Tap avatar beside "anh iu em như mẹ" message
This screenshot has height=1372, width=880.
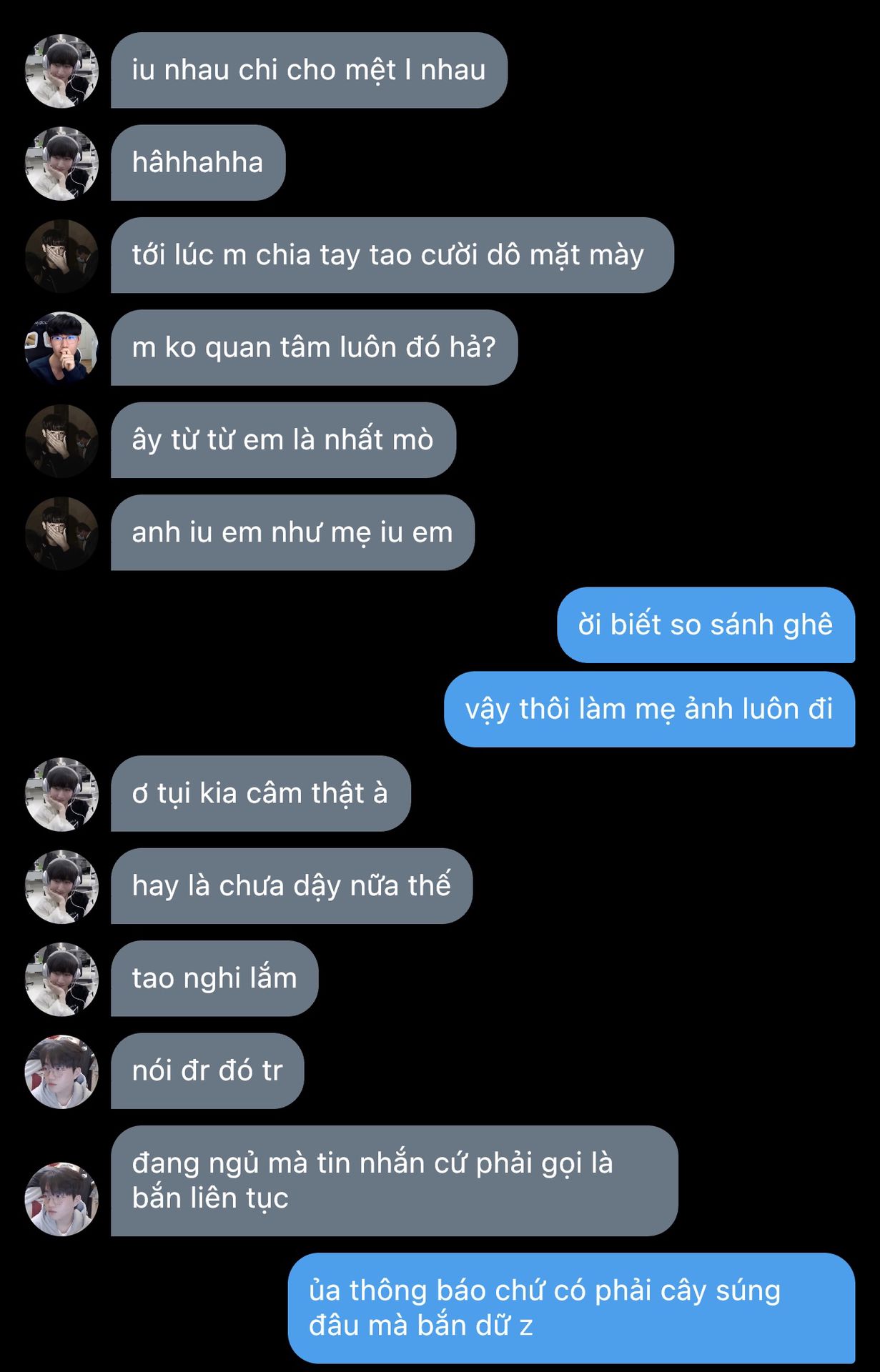click(x=61, y=533)
